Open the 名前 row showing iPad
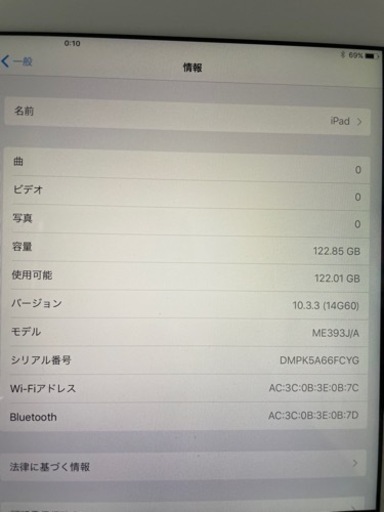The width and height of the screenshot is (384, 512). pos(187,116)
